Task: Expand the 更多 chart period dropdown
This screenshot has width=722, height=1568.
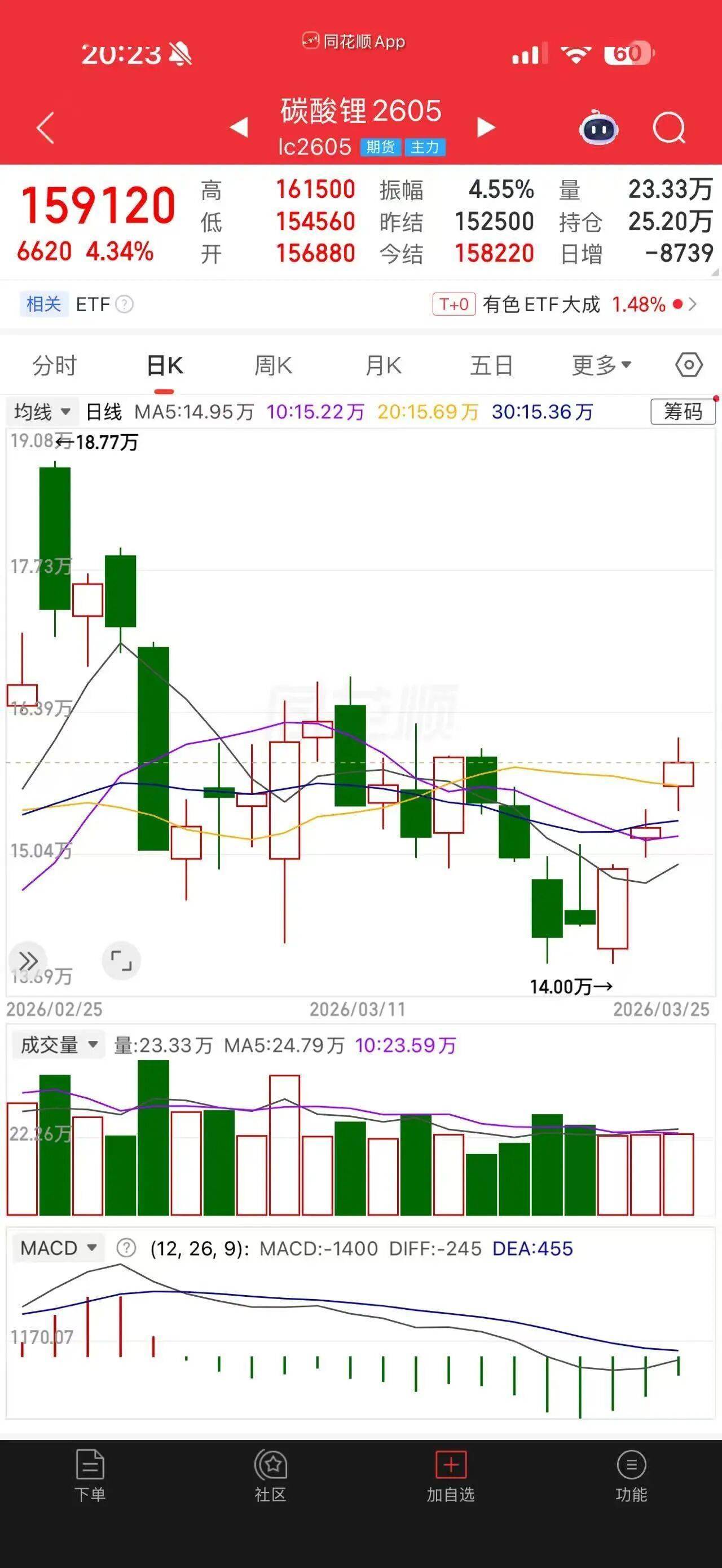Action: pos(601,366)
